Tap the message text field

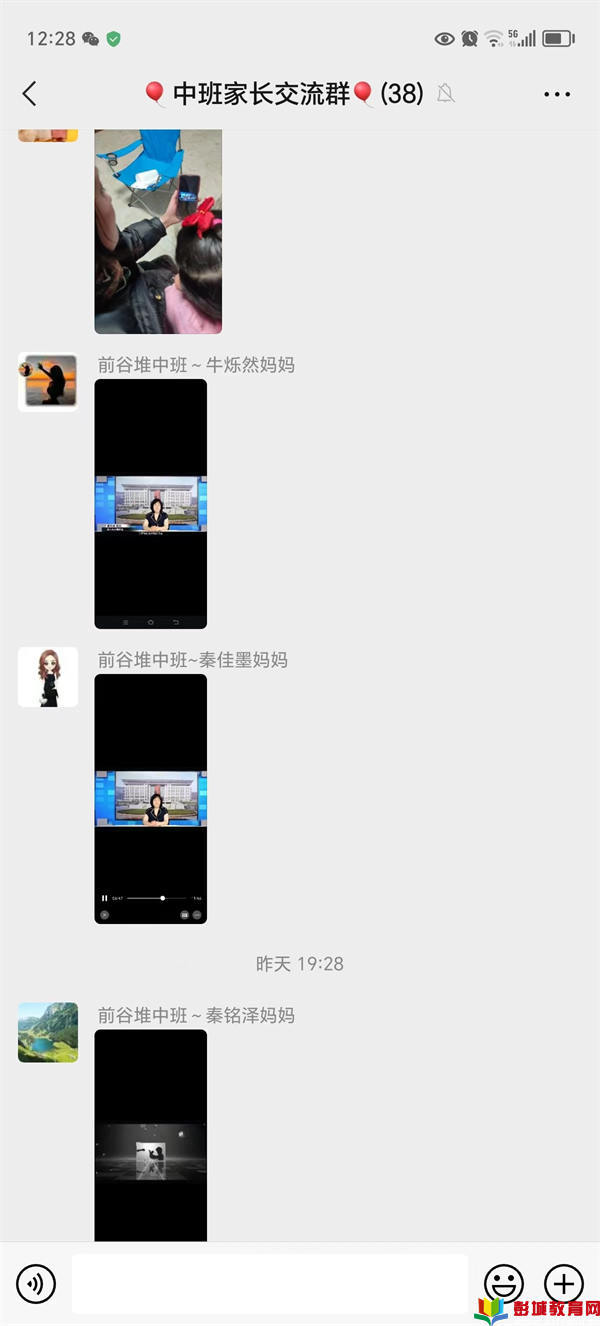pos(270,1284)
